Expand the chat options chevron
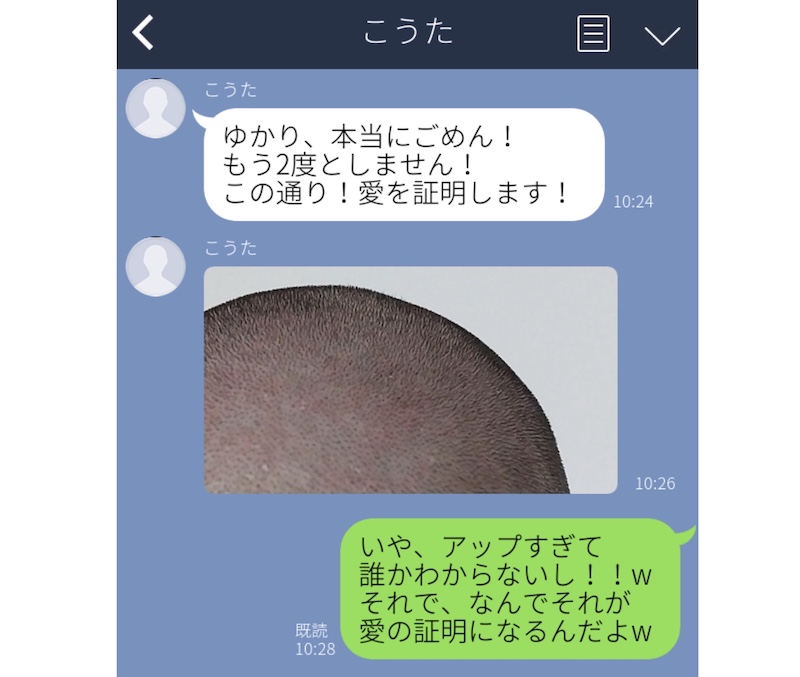This screenshot has width=800, height=677. (x=661, y=35)
